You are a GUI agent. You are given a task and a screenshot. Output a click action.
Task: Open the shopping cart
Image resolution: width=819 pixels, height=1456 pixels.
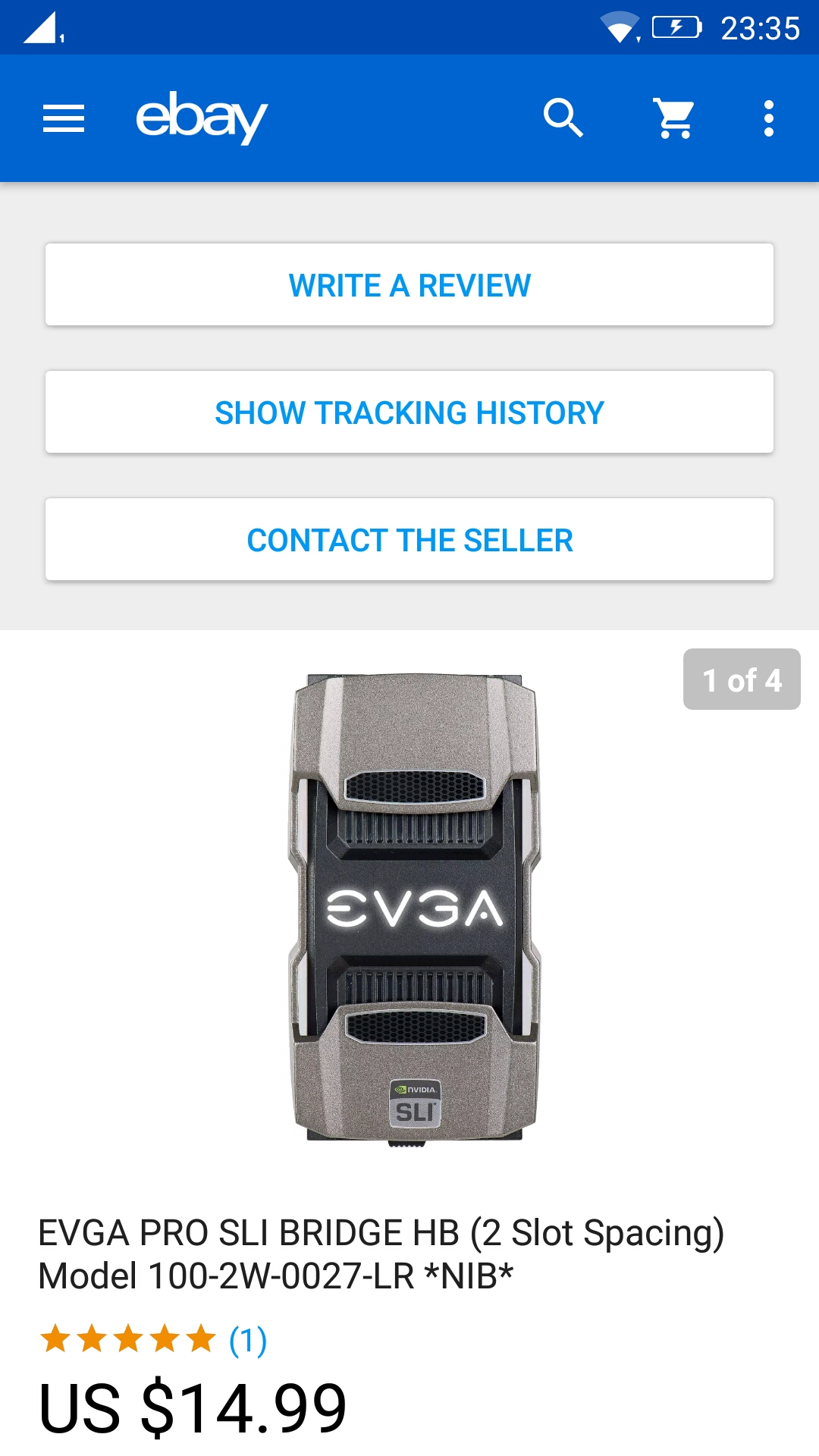click(674, 118)
